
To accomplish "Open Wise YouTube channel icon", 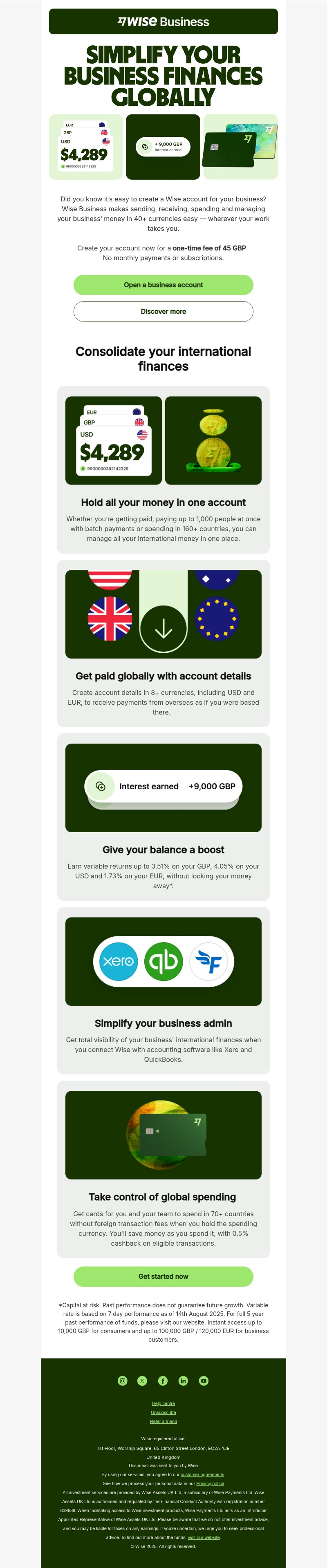I will tap(204, 1380).
